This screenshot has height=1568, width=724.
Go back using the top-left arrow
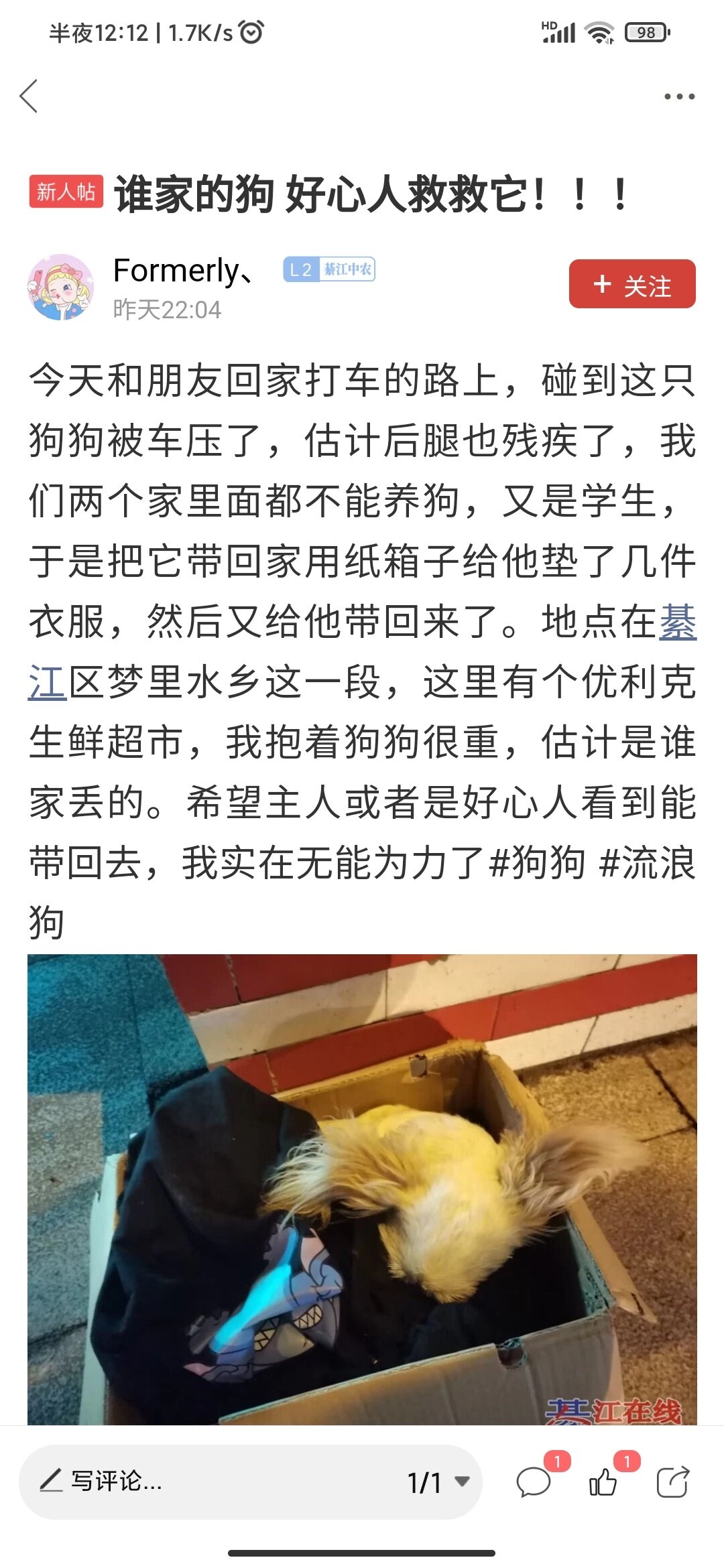click(x=29, y=96)
